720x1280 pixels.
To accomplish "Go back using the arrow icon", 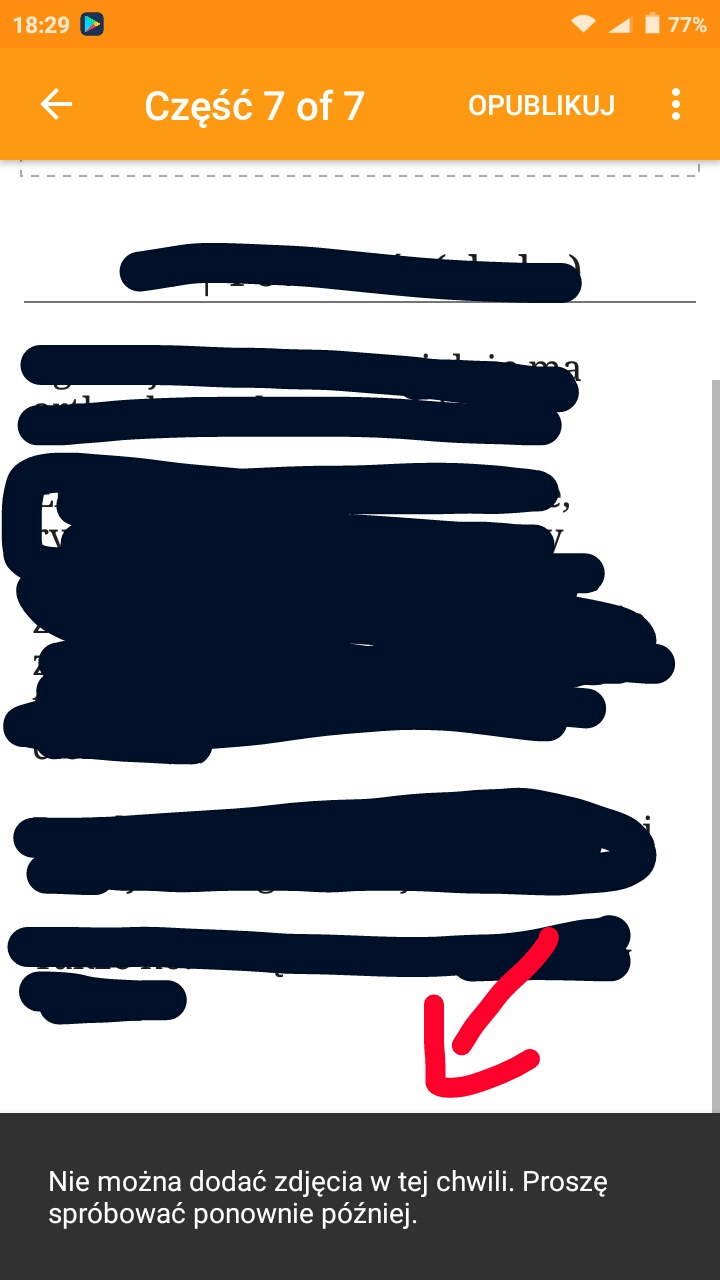I will coord(56,105).
